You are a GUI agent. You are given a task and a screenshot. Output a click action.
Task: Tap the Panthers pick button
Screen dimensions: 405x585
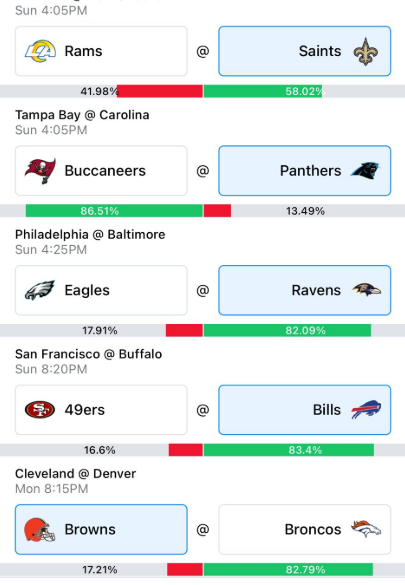(305, 171)
